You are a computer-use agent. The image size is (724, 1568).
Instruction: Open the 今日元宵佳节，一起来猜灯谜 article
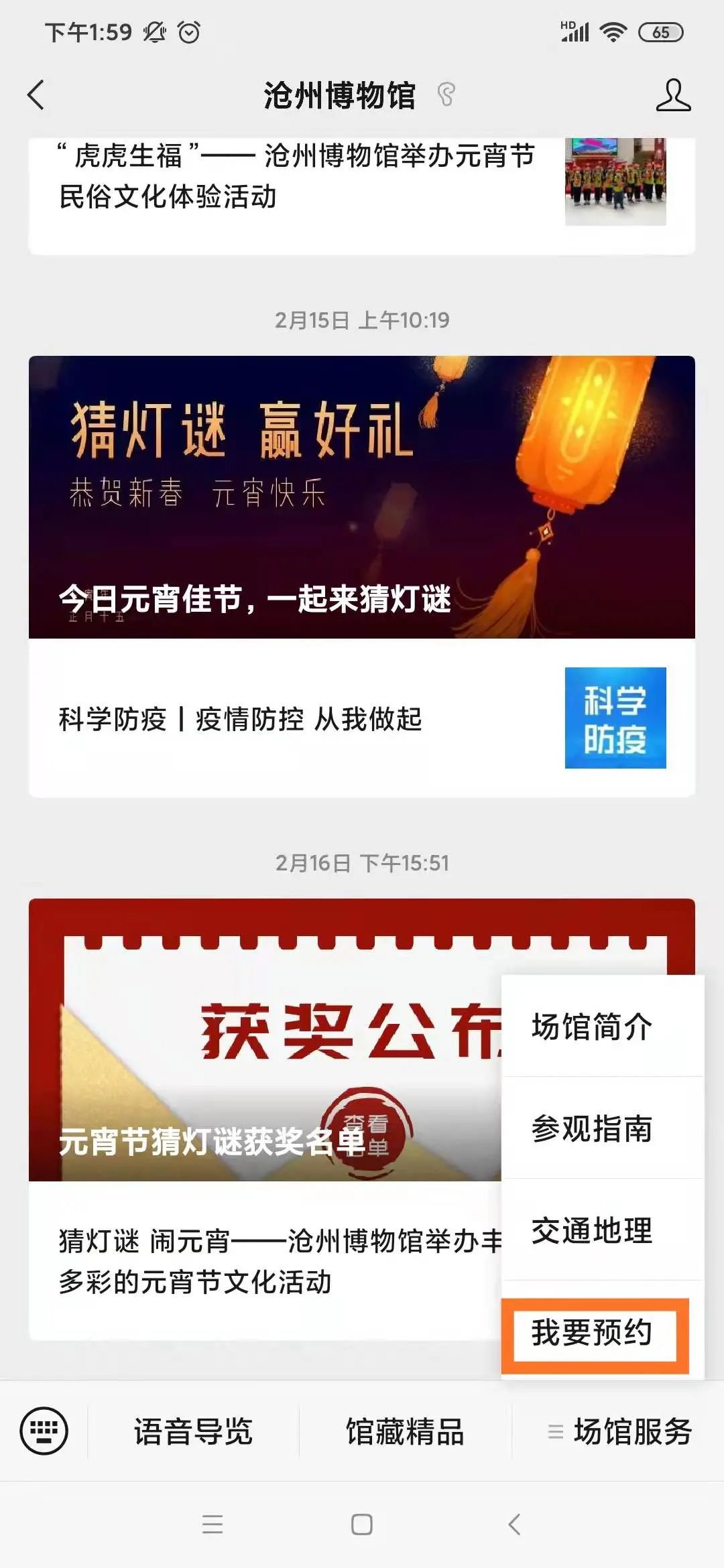[362, 497]
